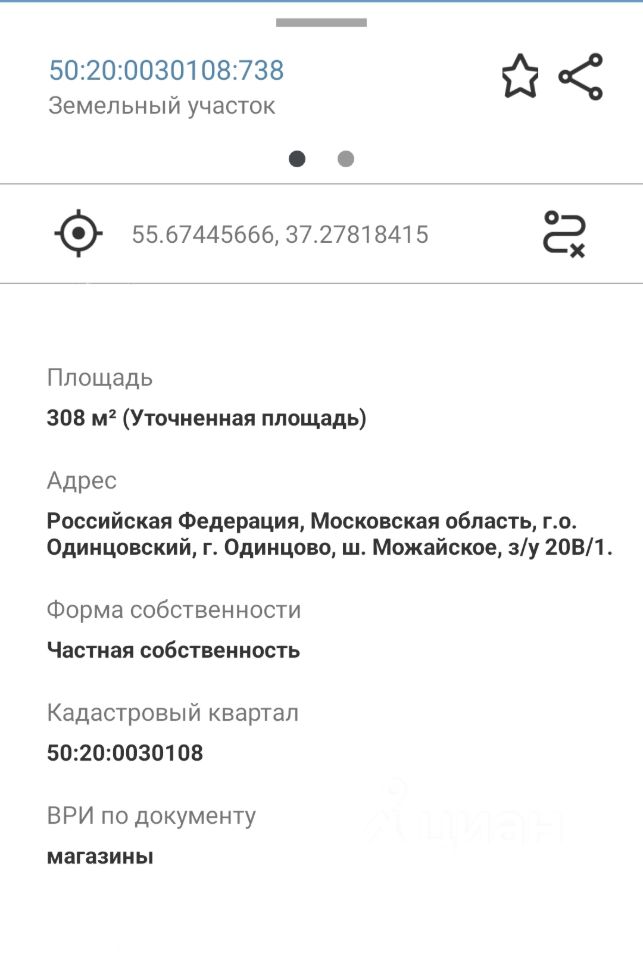Center map on the plot coordinates
This screenshot has height=960, width=643.
[x=79, y=234]
